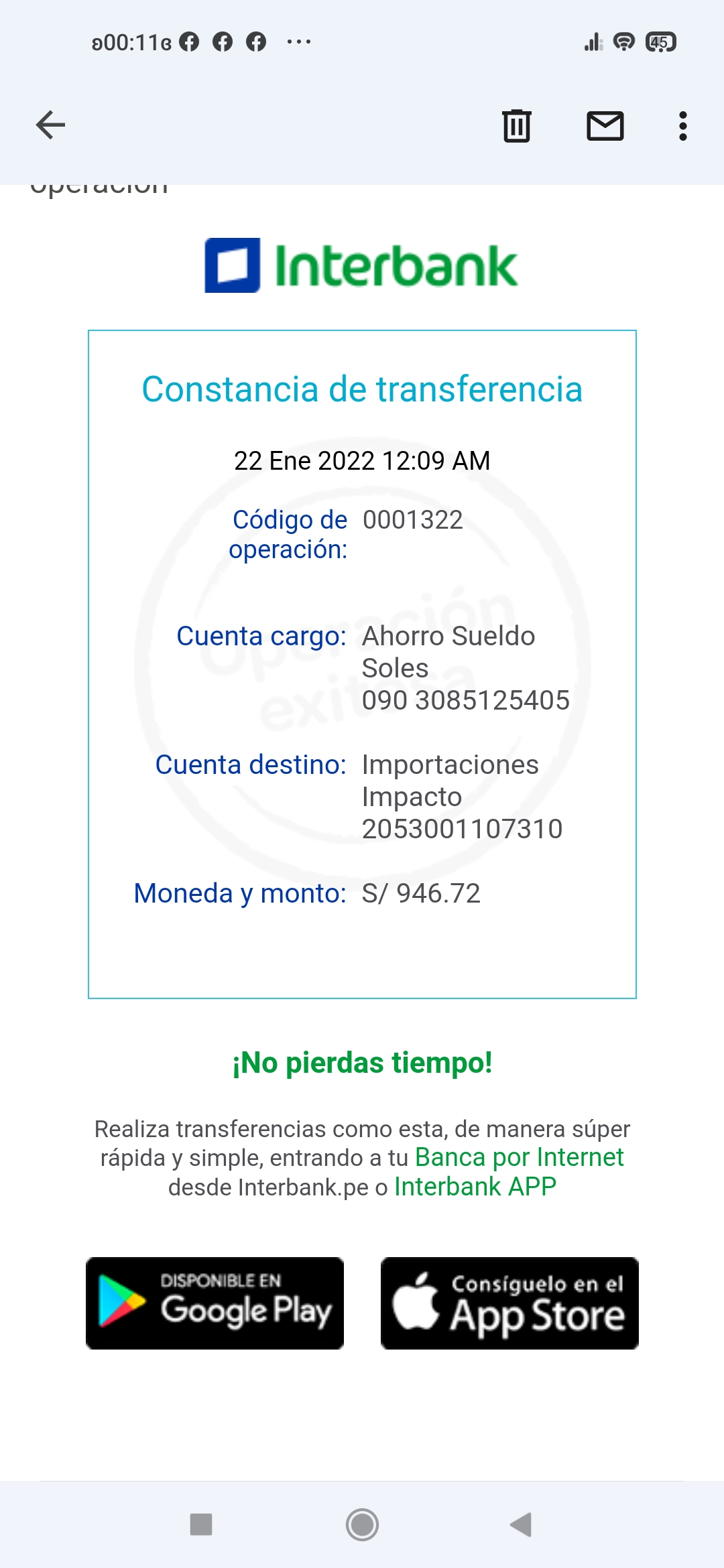Show recent apps with the square button

pos(201,1524)
